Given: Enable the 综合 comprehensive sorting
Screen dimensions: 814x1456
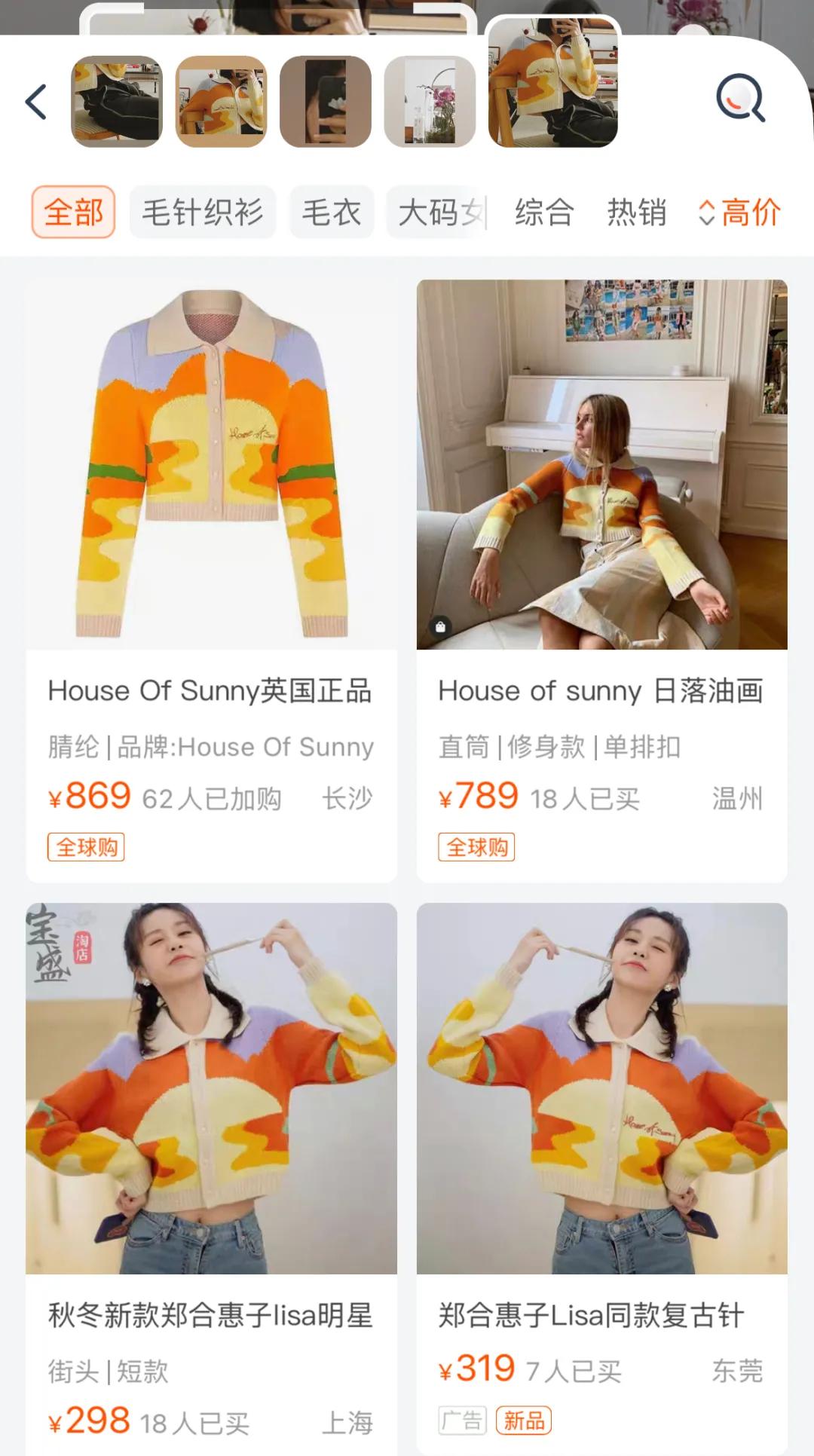Looking at the screenshot, I should [x=544, y=213].
